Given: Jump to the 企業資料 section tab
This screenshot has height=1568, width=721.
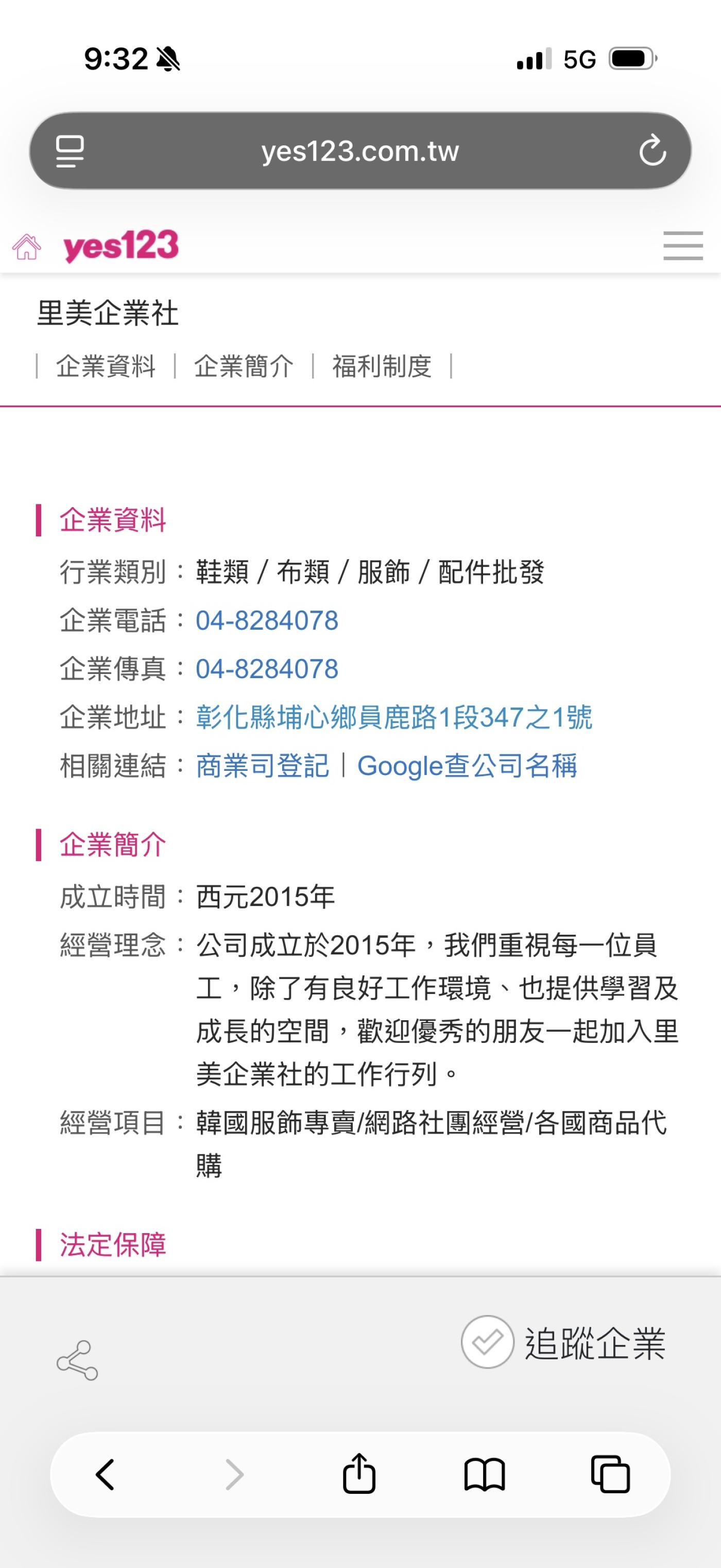Looking at the screenshot, I should tap(105, 366).
